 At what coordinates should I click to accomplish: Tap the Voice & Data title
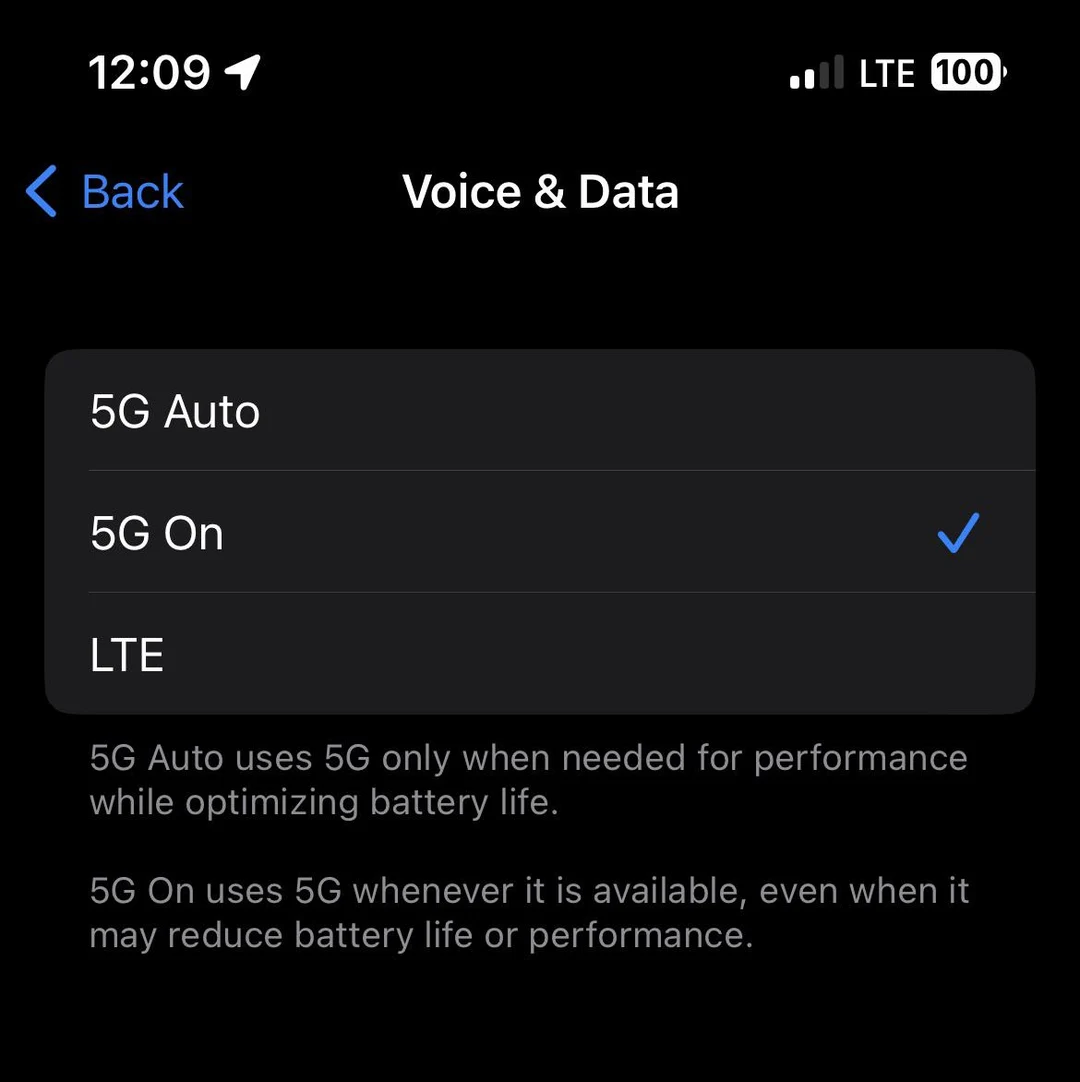[540, 191]
